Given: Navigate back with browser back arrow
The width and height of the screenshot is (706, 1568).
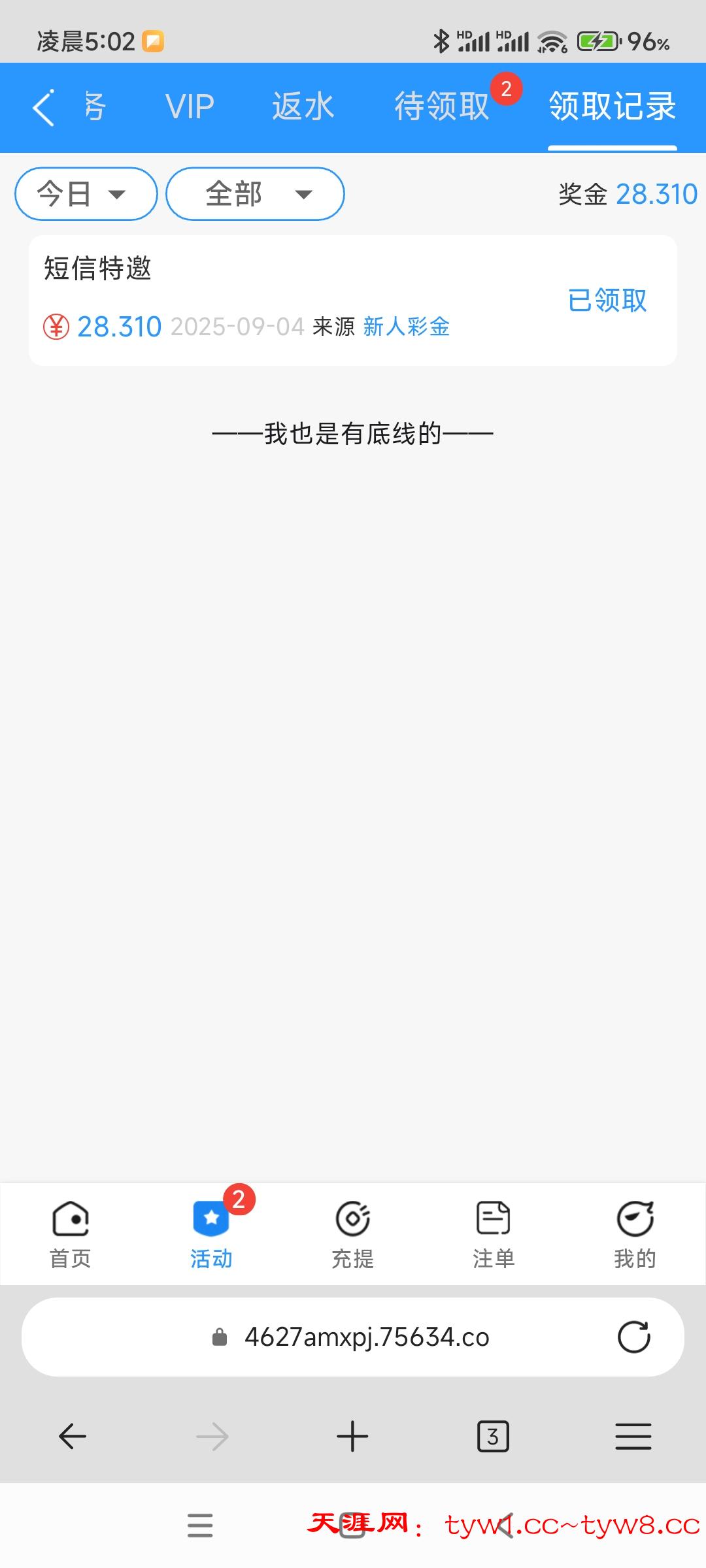Looking at the screenshot, I should [x=72, y=1437].
